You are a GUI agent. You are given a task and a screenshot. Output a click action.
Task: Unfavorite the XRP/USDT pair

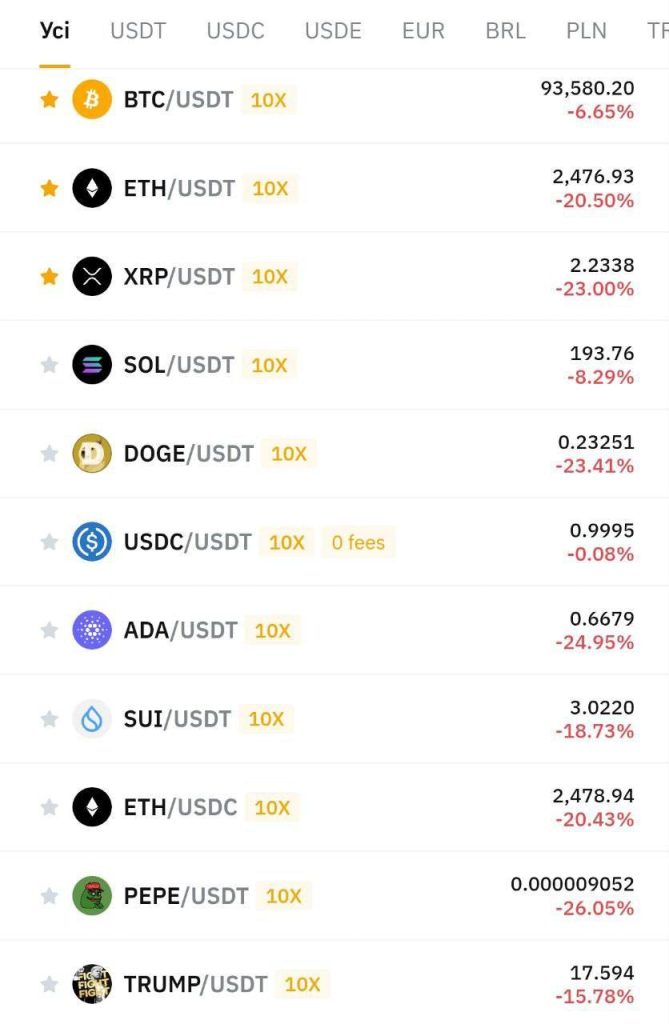[49, 277]
